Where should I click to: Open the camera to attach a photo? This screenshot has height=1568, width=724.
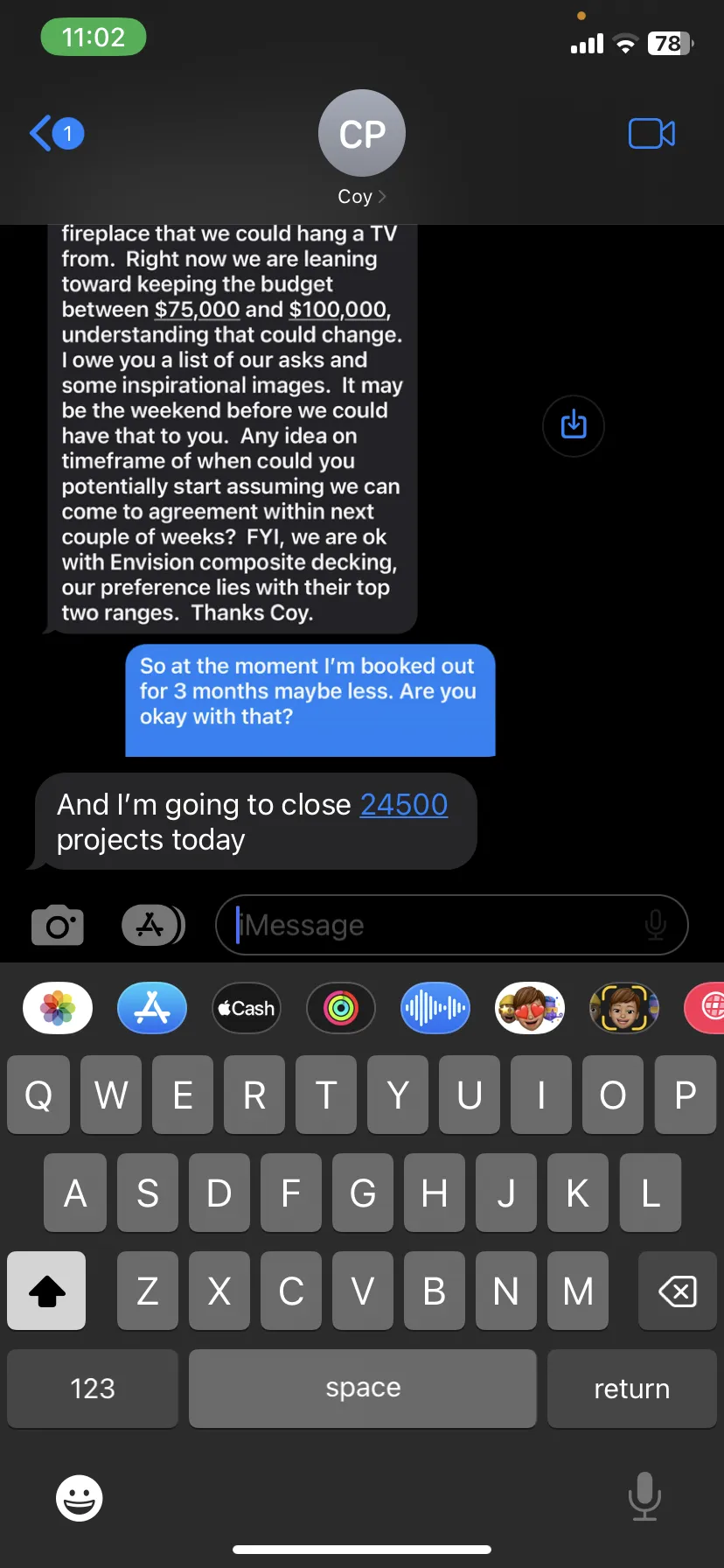coord(58,925)
